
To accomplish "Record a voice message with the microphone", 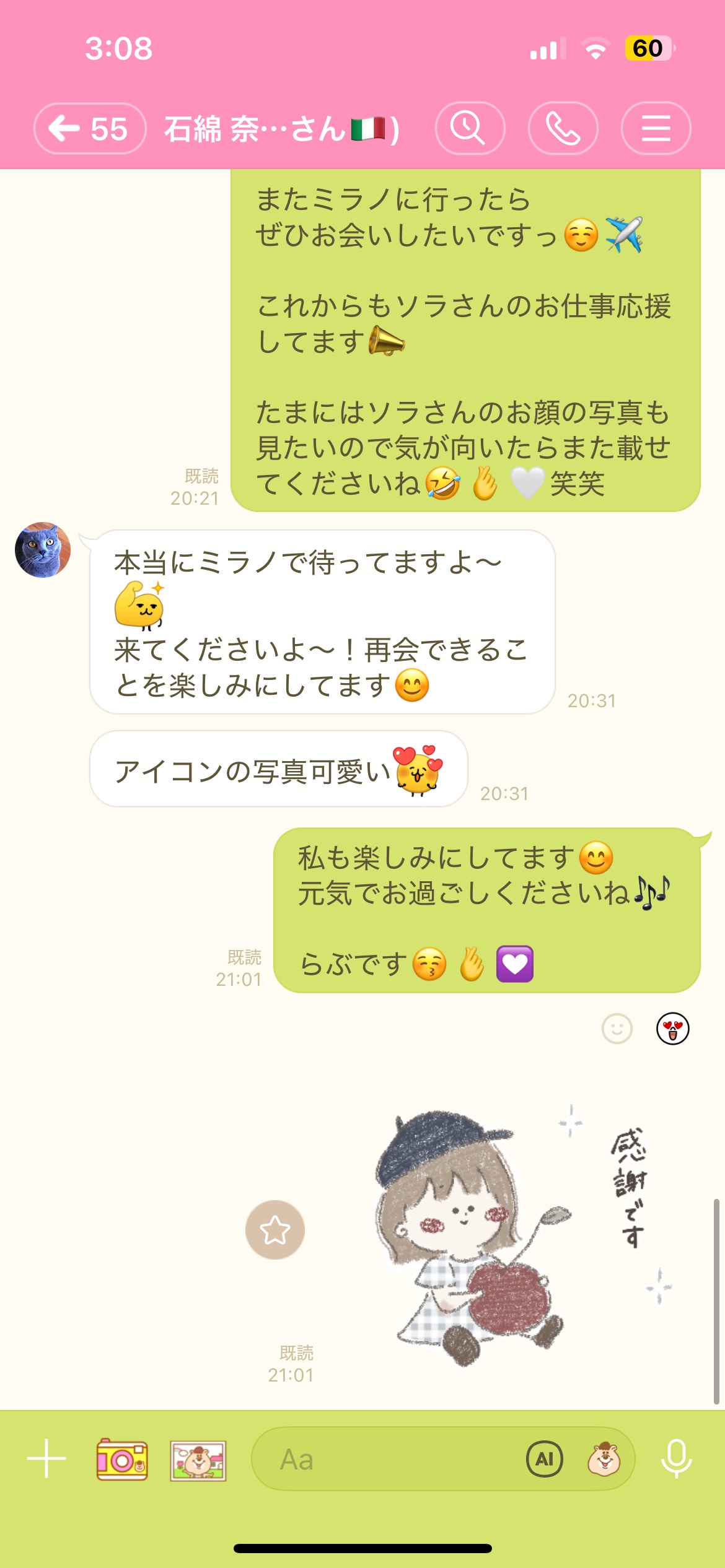I will pyautogui.click(x=676, y=1460).
